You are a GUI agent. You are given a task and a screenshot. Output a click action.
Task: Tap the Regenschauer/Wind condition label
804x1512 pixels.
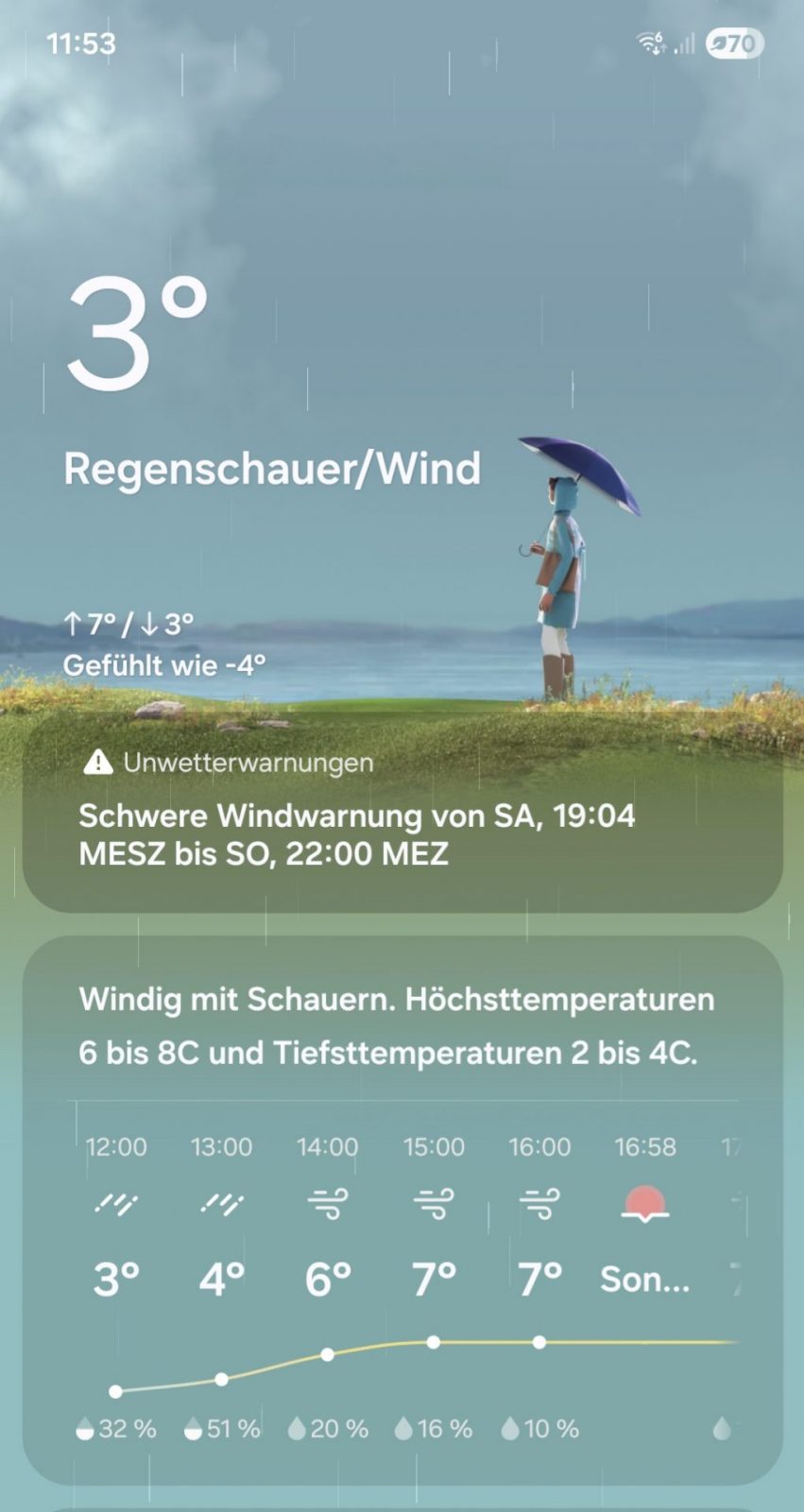click(273, 468)
